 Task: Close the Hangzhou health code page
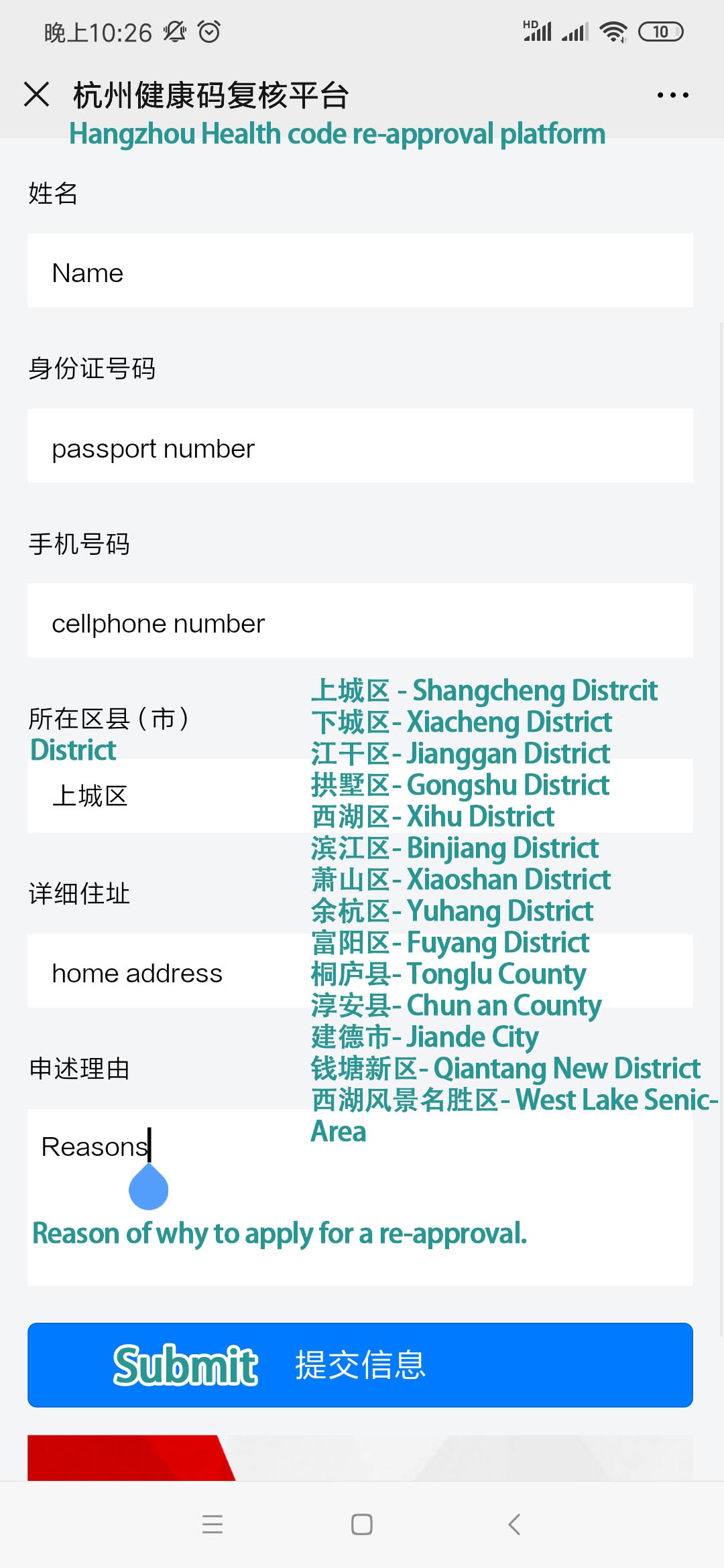tap(37, 94)
